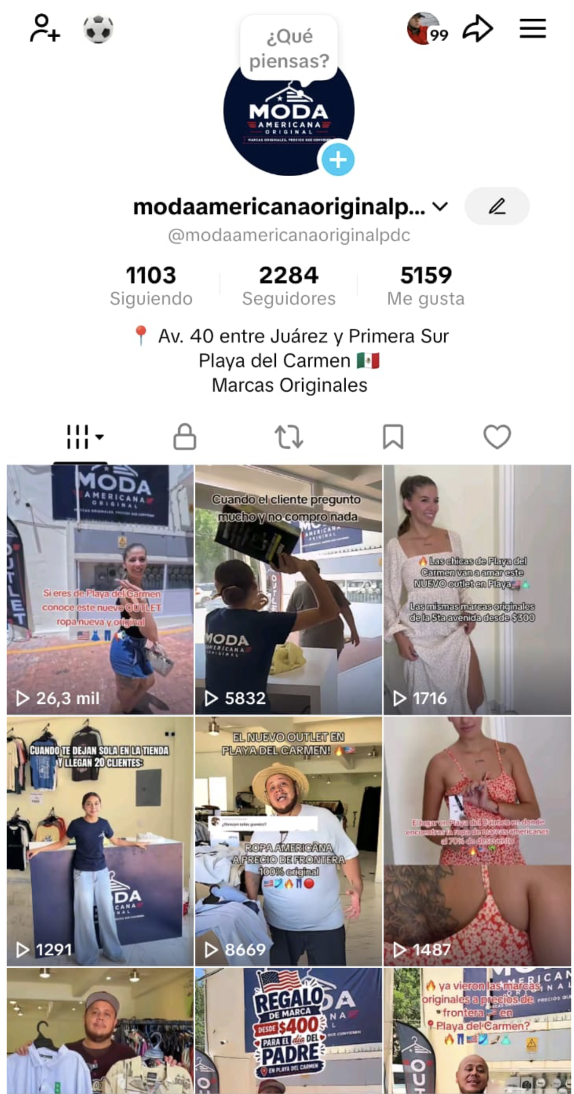
Task: Open the 5159 Me gusta count
Action: pyautogui.click(x=425, y=286)
